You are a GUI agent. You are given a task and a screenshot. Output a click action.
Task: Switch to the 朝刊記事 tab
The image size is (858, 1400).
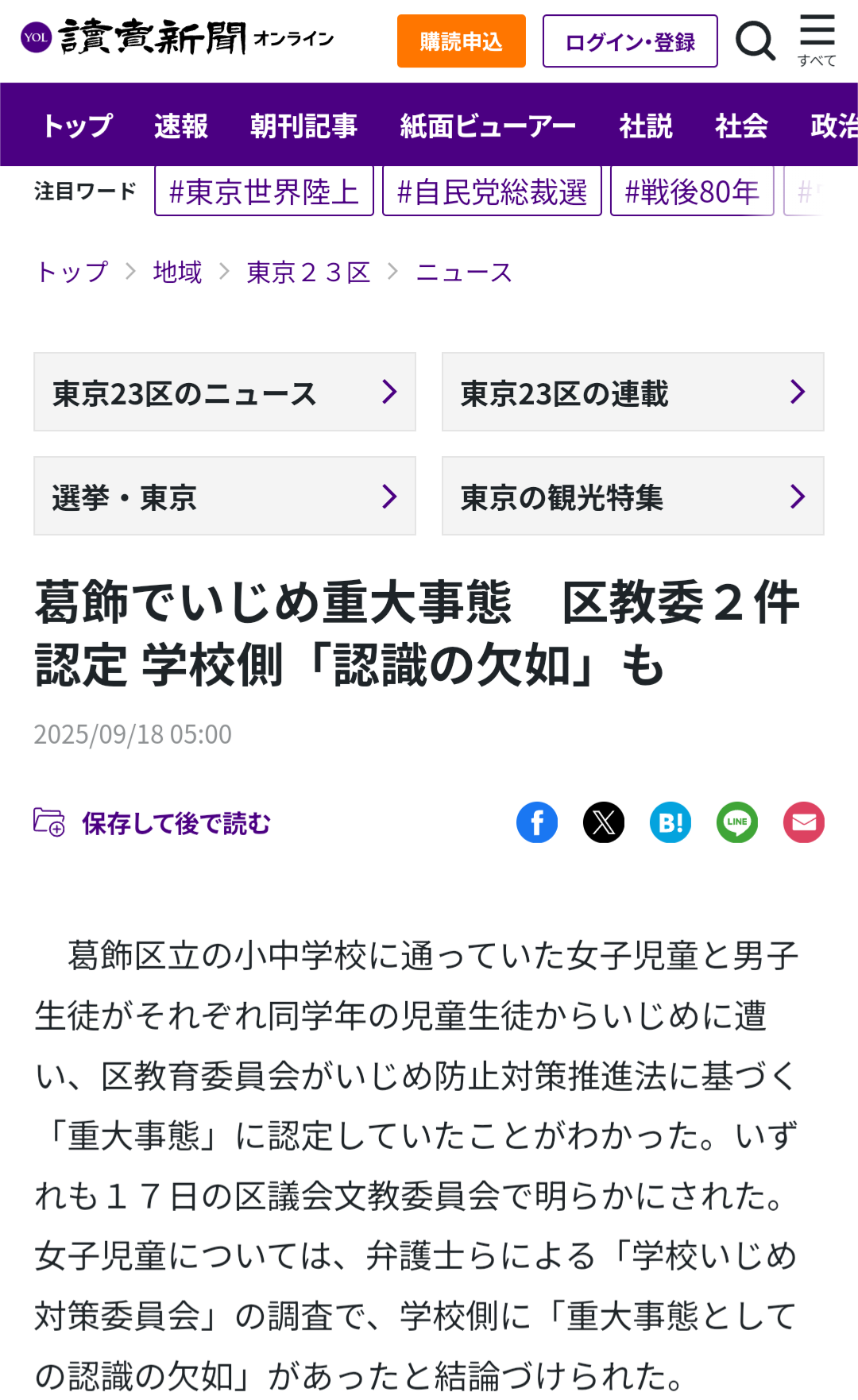(x=303, y=126)
